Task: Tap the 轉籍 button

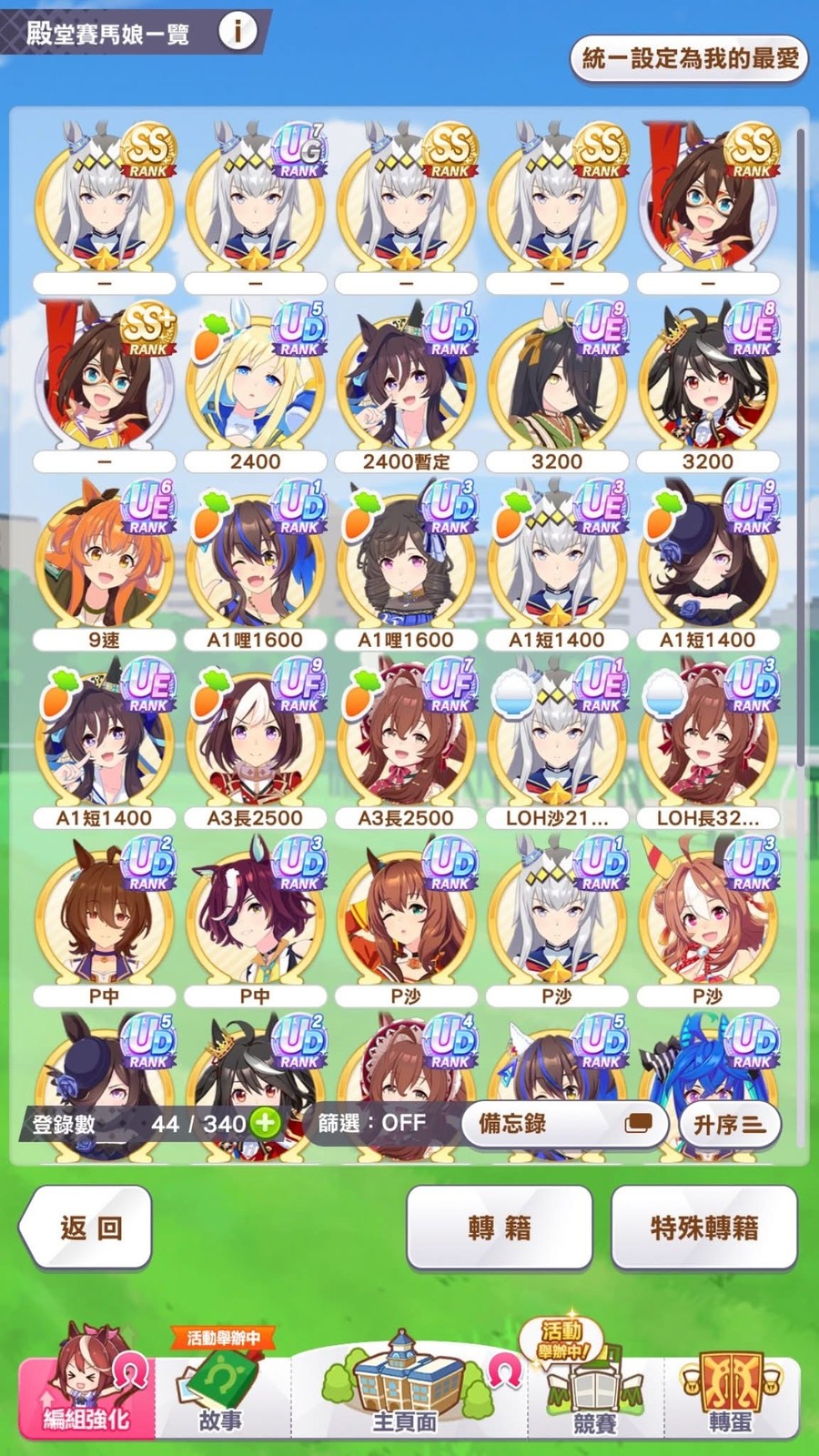Action: coord(499,1228)
